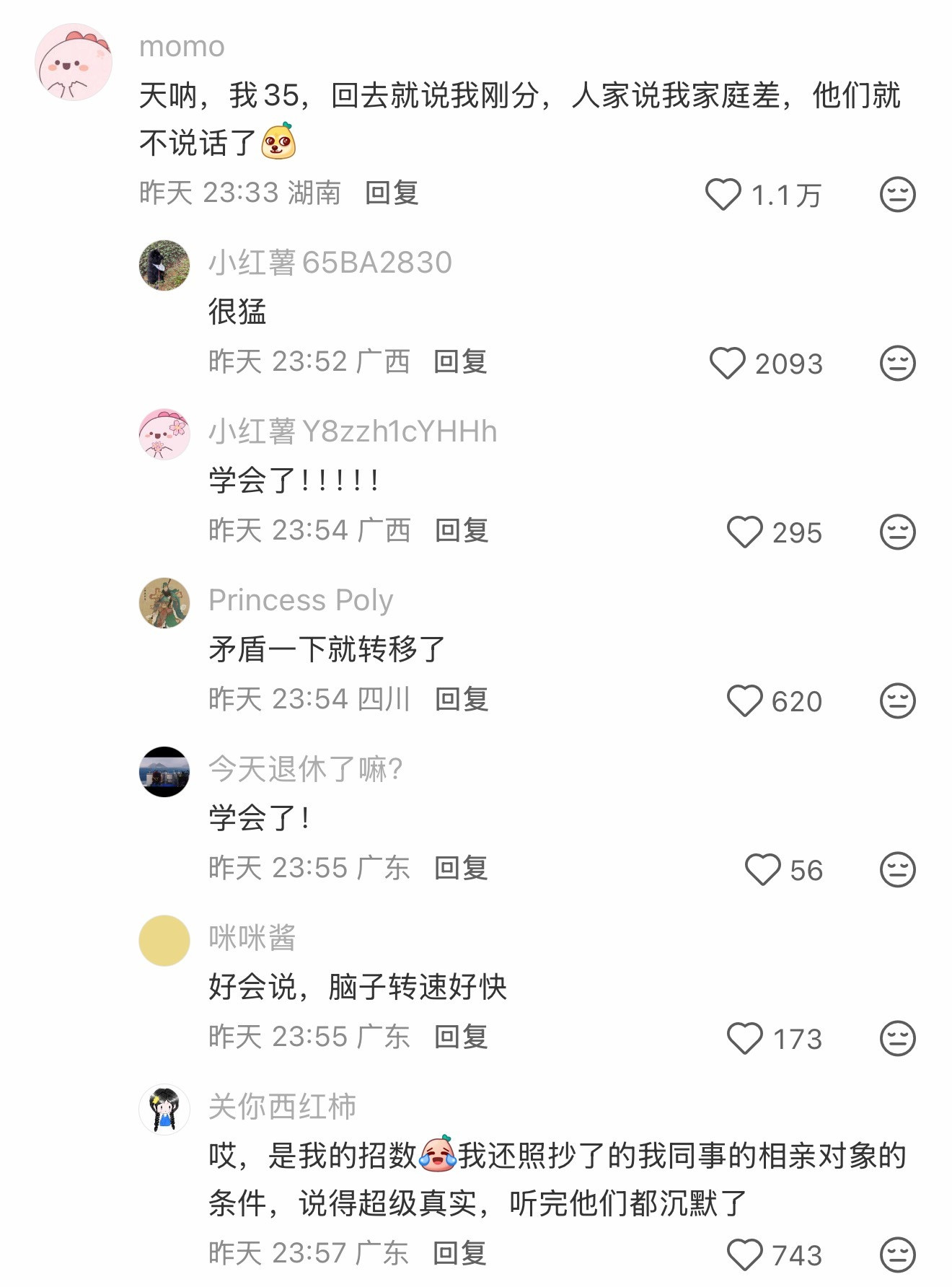Tap the emoji reaction on 学会了! comment
952x1287 pixels.
point(896,870)
